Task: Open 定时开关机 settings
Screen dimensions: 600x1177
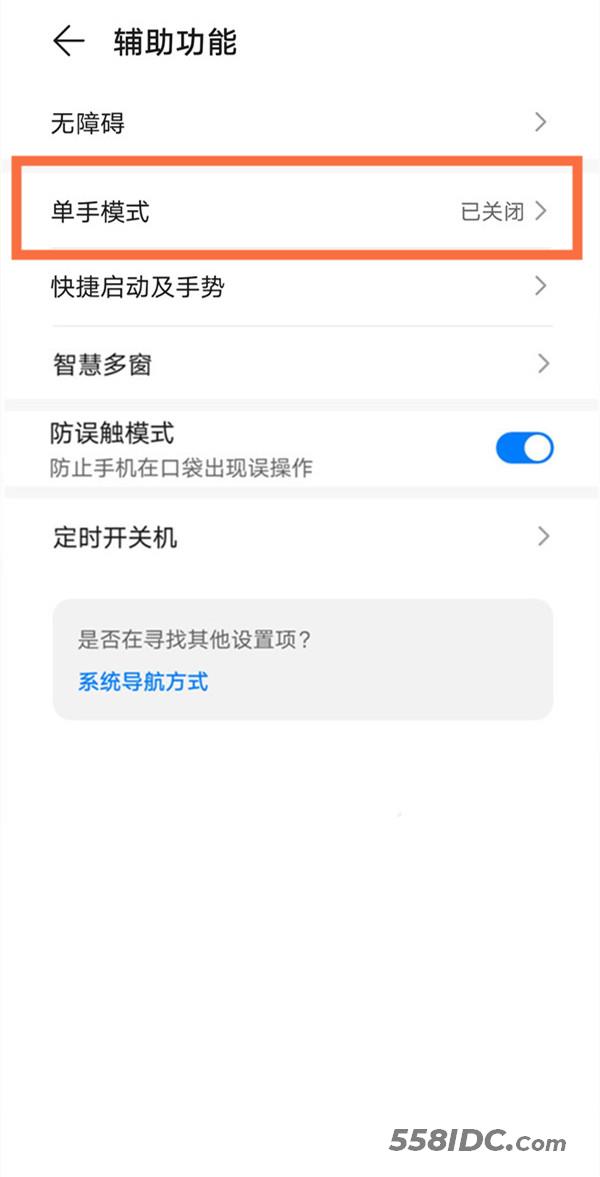Action: (x=300, y=537)
